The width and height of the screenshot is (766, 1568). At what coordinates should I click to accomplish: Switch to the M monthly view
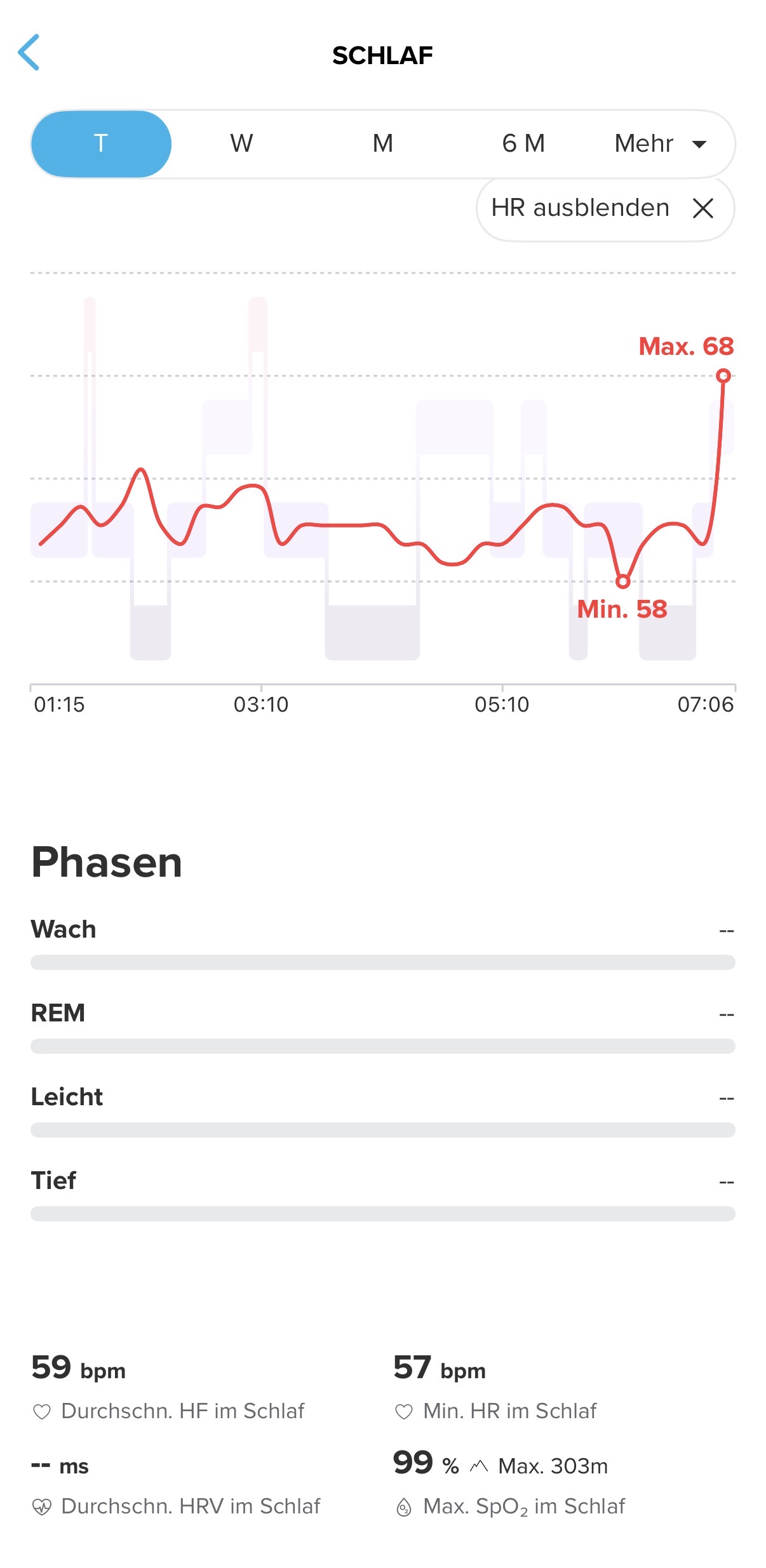(382, 143)
